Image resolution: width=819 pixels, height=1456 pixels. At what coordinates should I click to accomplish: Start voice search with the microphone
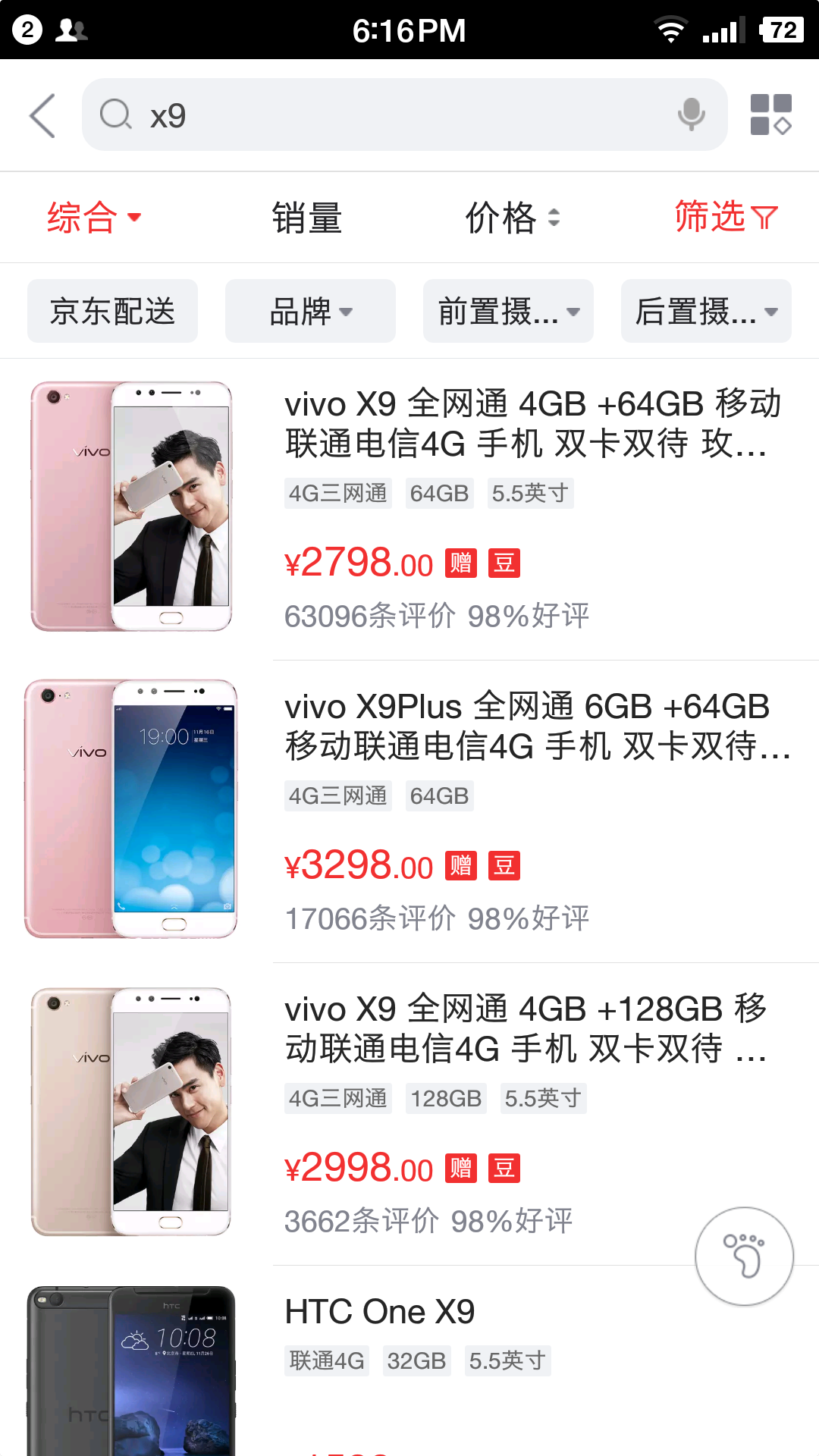(x=691, y=115)
